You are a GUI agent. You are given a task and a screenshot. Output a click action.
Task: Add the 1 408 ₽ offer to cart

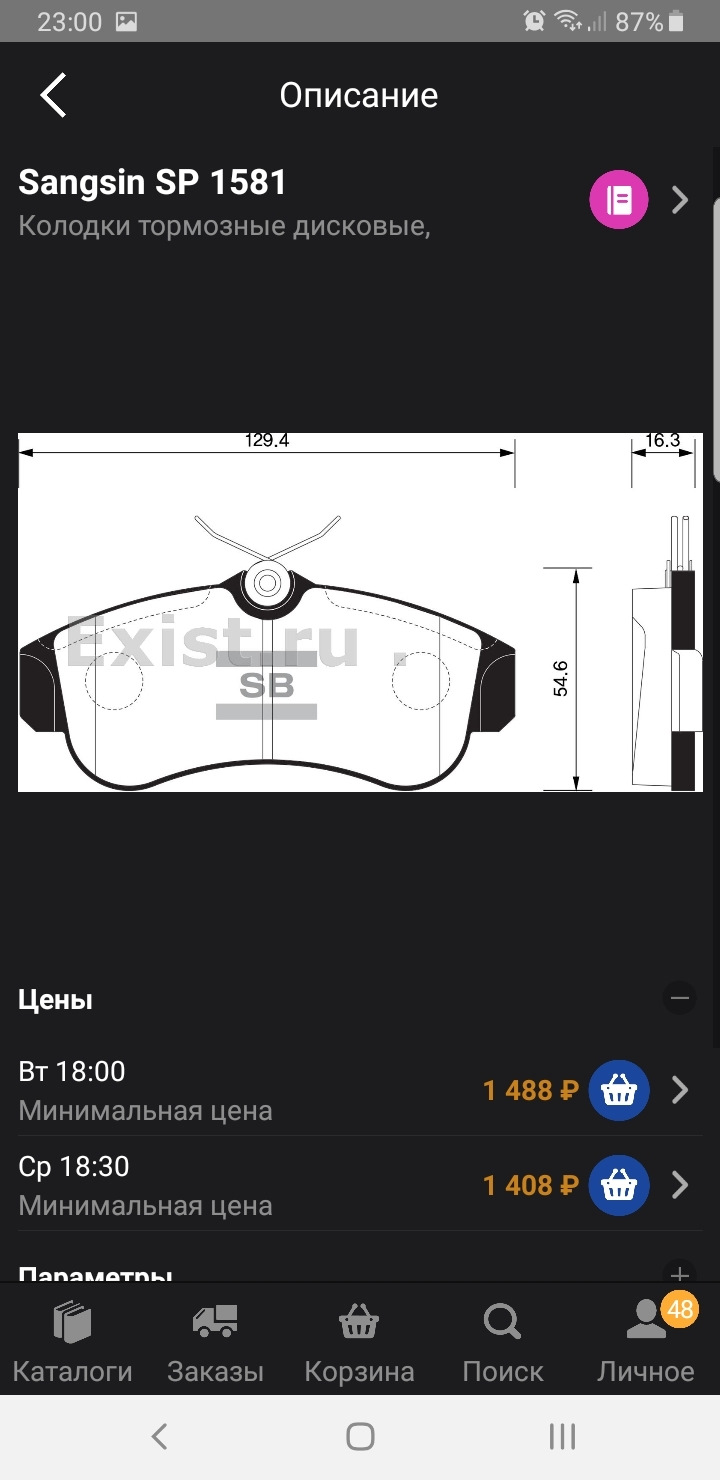click(618, 1185)
